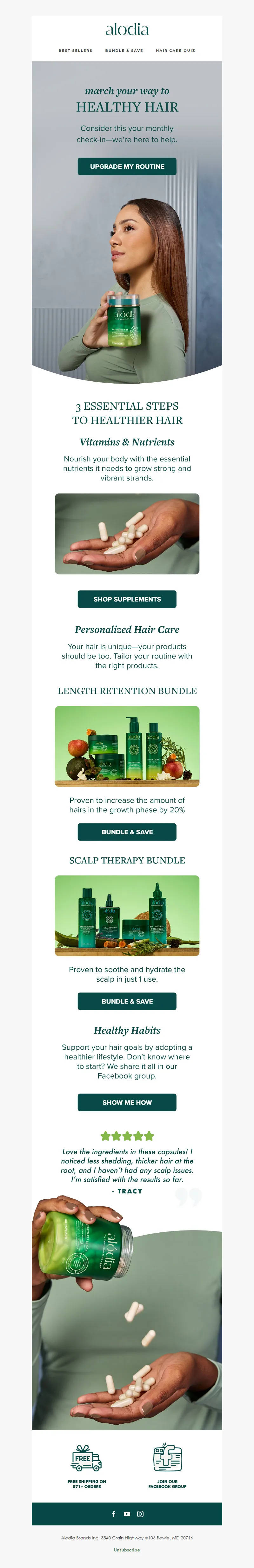This screenshot has width=254, height=1568.
Task: Tap Bundle & Save under Scalp Therapy Bundle
Action: click(x=127, y=1001)
